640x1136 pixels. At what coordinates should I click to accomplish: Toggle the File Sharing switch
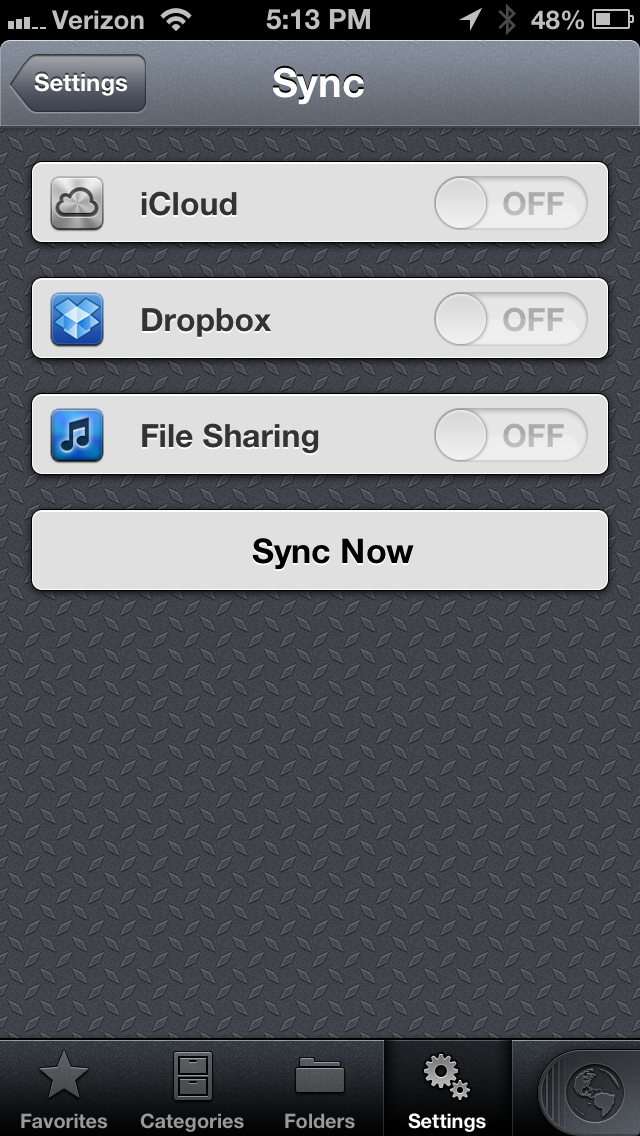tap(510, 435)
